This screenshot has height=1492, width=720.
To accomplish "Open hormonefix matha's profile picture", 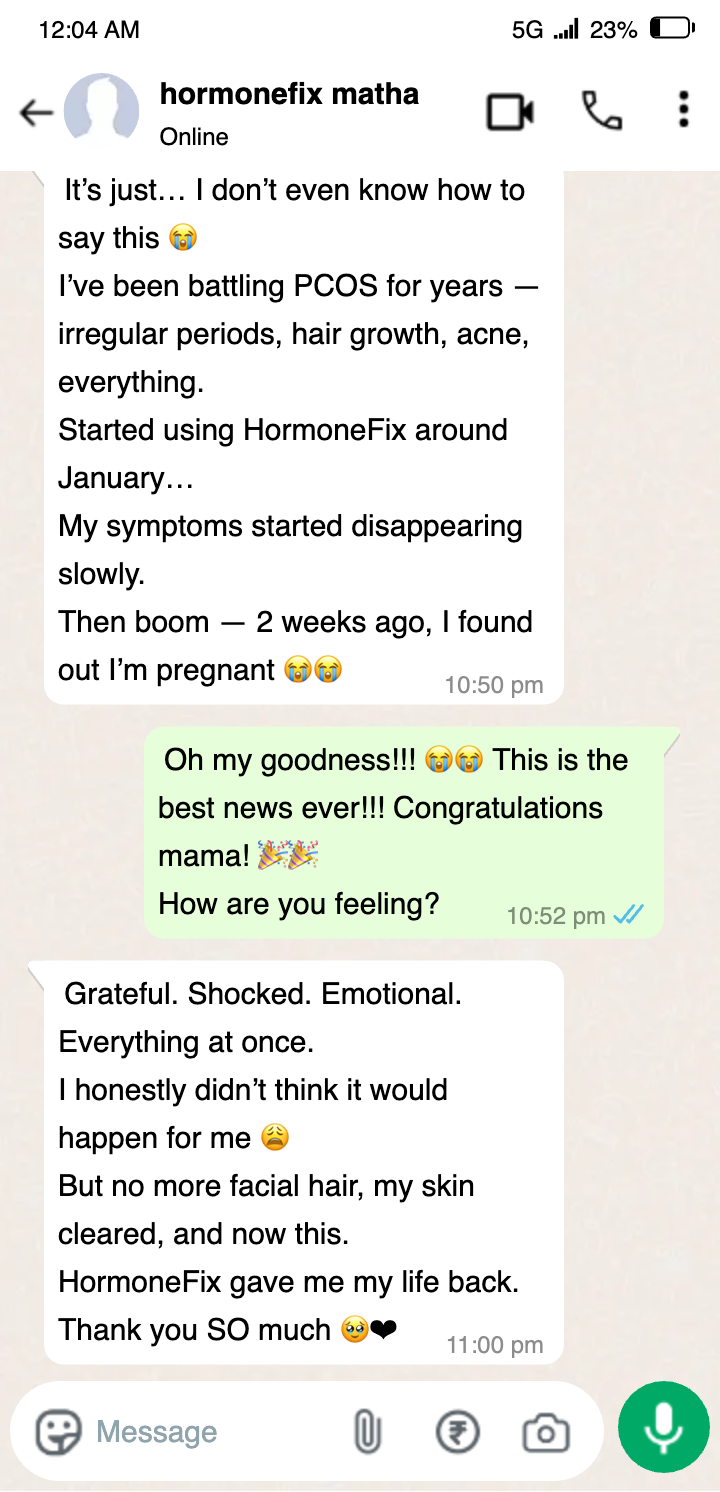I will [x=101, y=110].
